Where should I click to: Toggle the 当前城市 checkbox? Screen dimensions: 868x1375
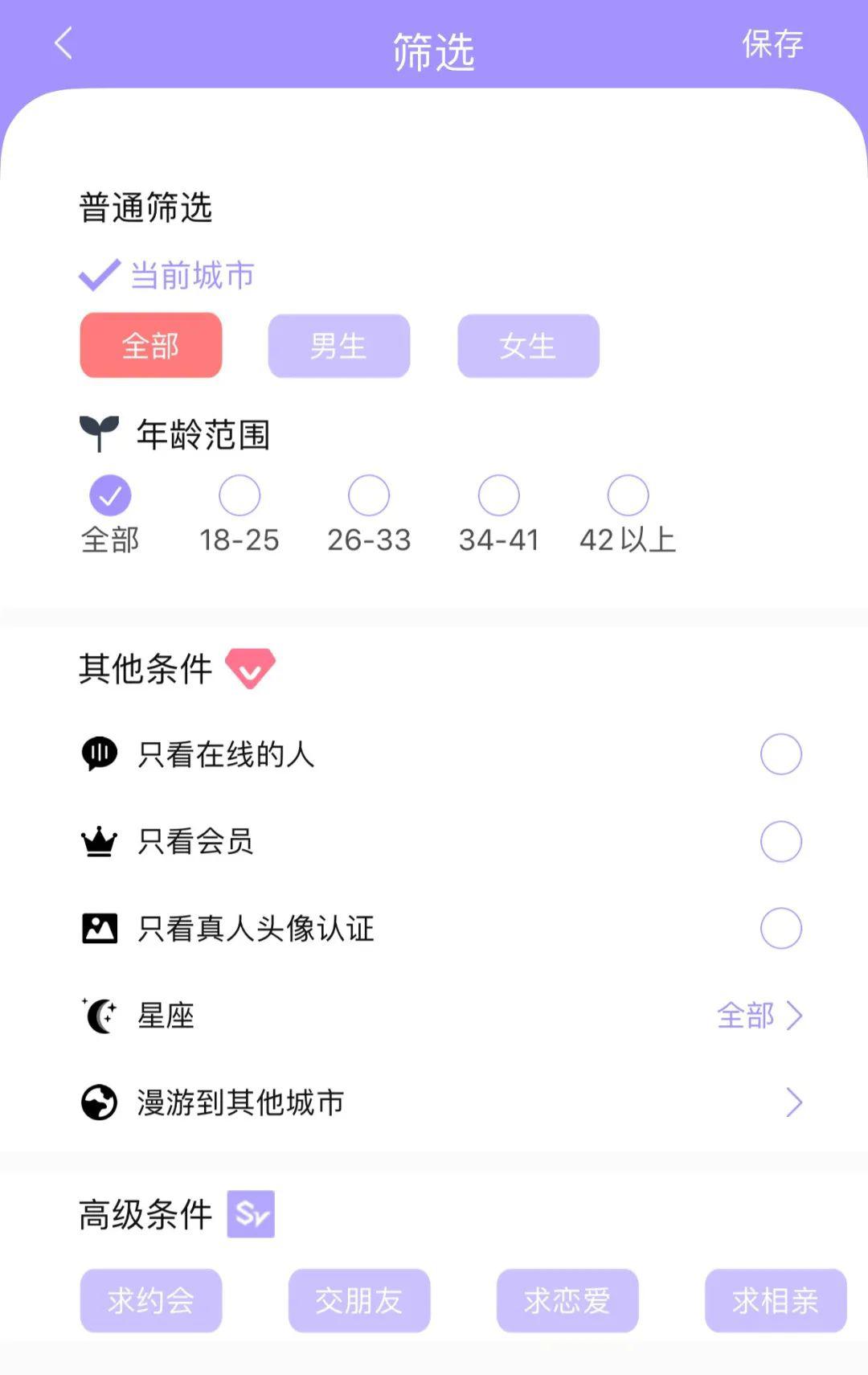100,275
